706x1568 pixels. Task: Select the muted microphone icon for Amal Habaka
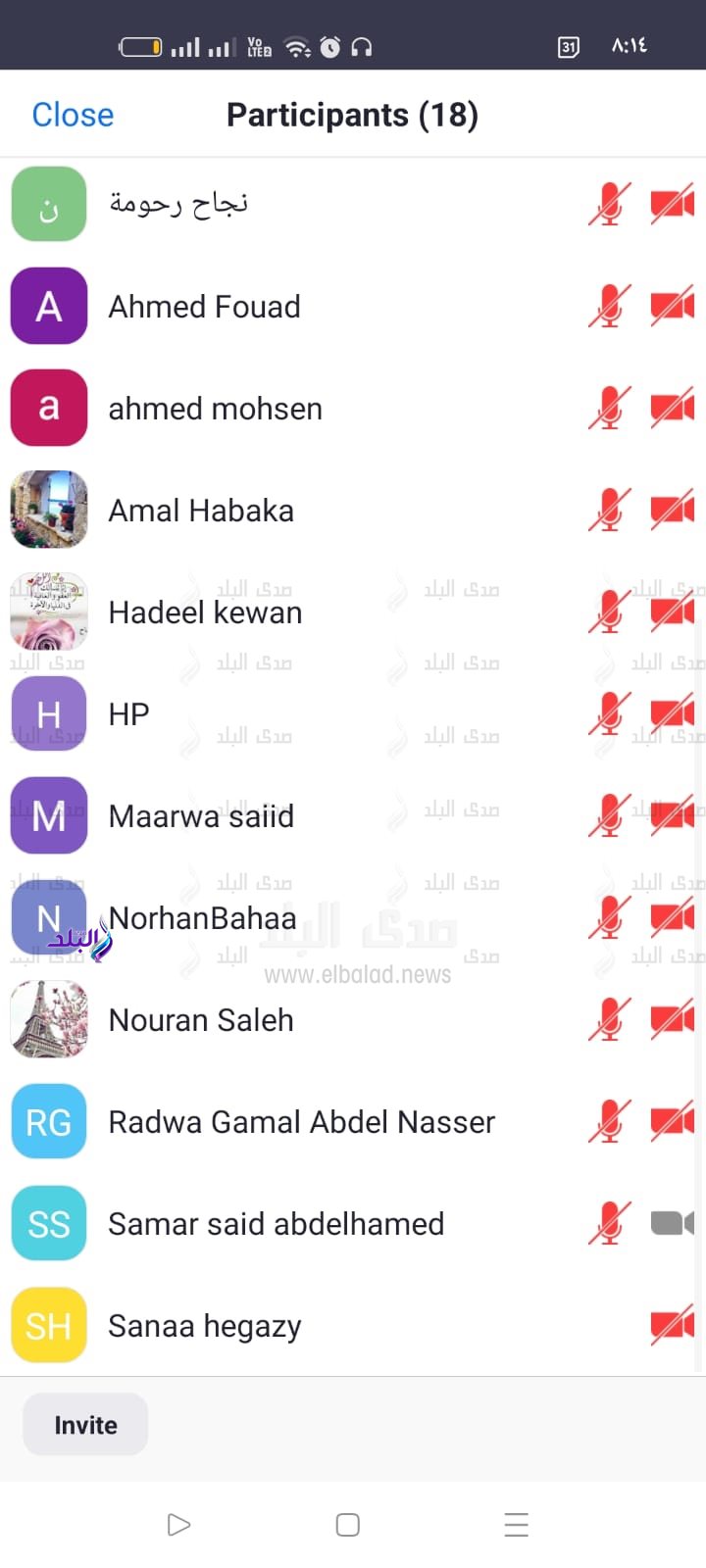(609, 510)
